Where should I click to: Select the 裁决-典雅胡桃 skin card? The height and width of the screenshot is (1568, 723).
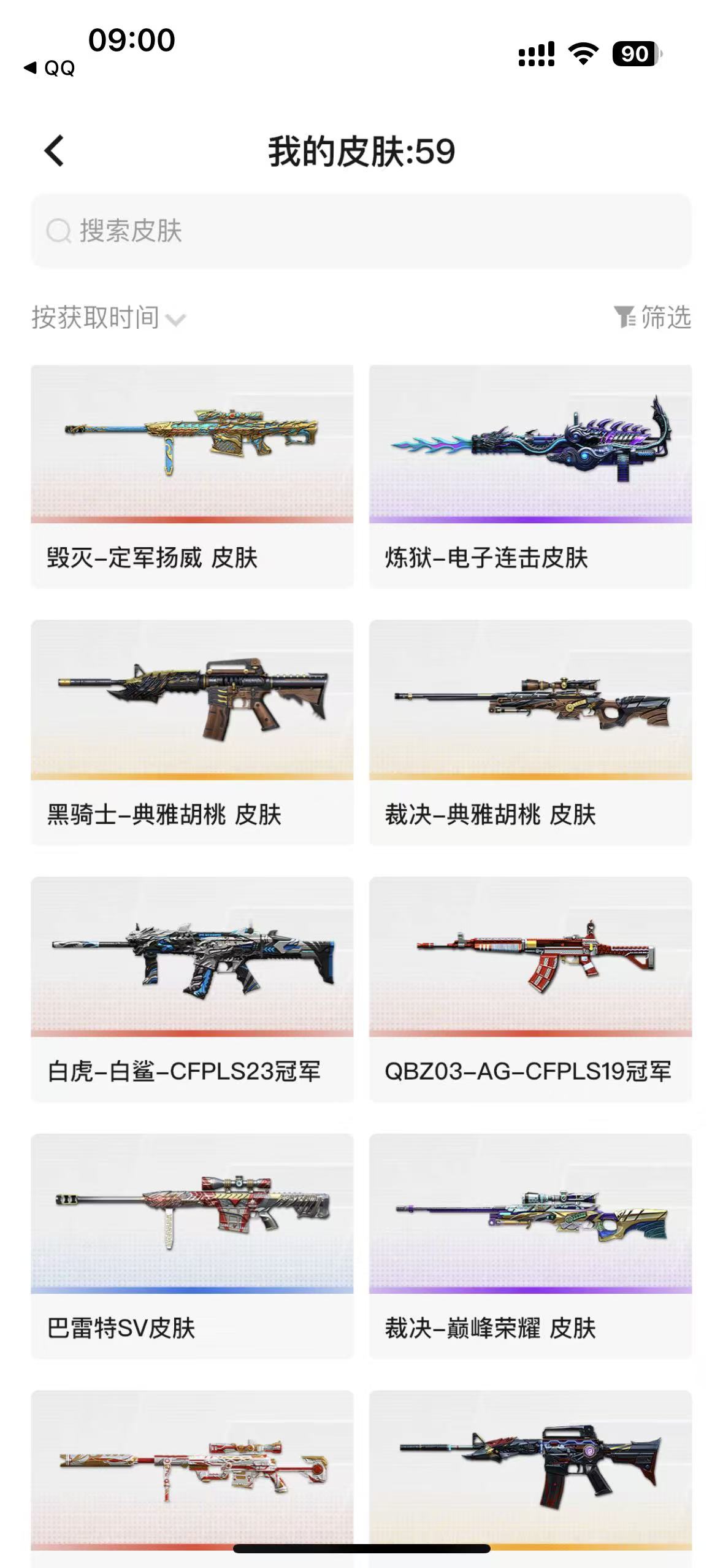(x=530, y=732)
